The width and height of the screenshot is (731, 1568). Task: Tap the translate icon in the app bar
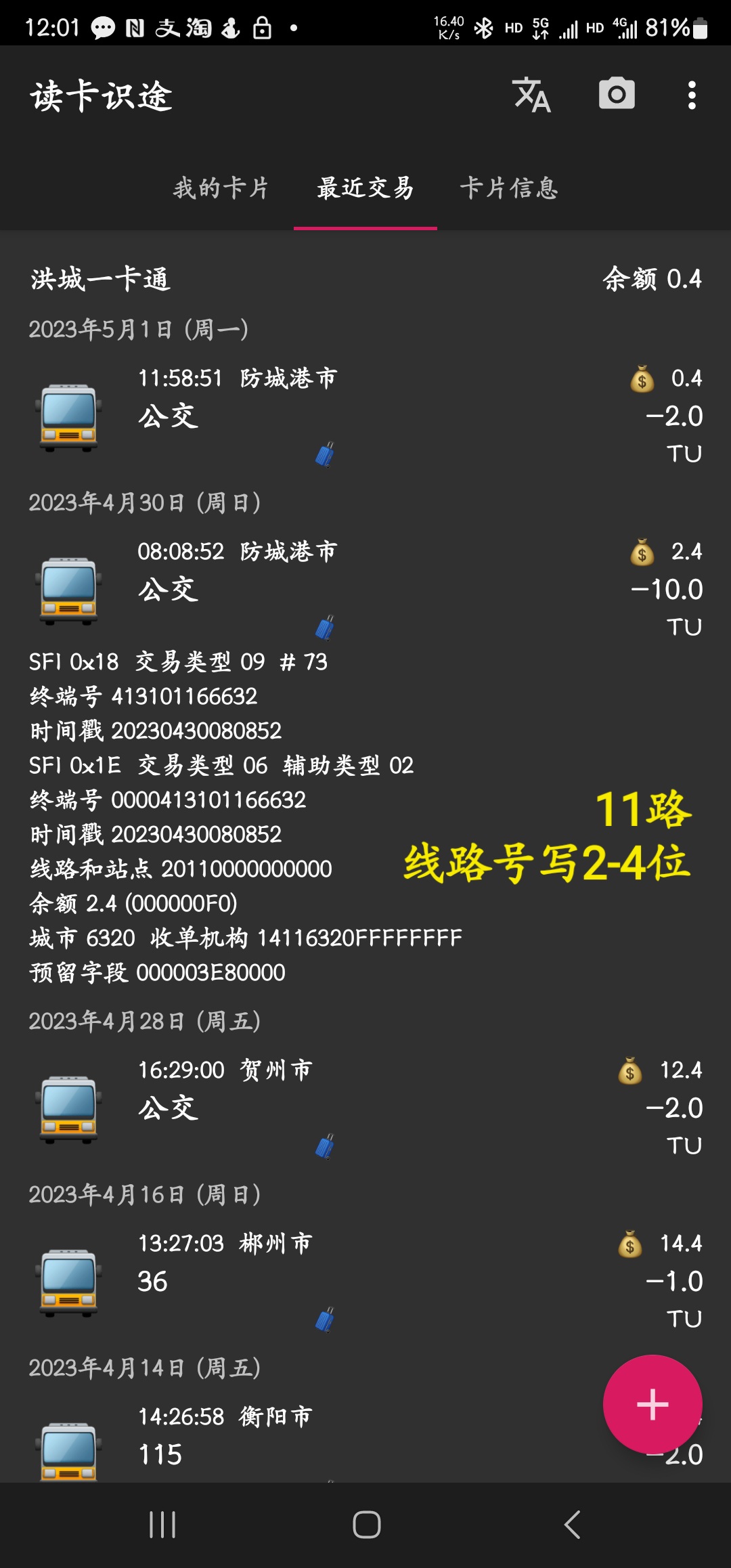point(531,95)
